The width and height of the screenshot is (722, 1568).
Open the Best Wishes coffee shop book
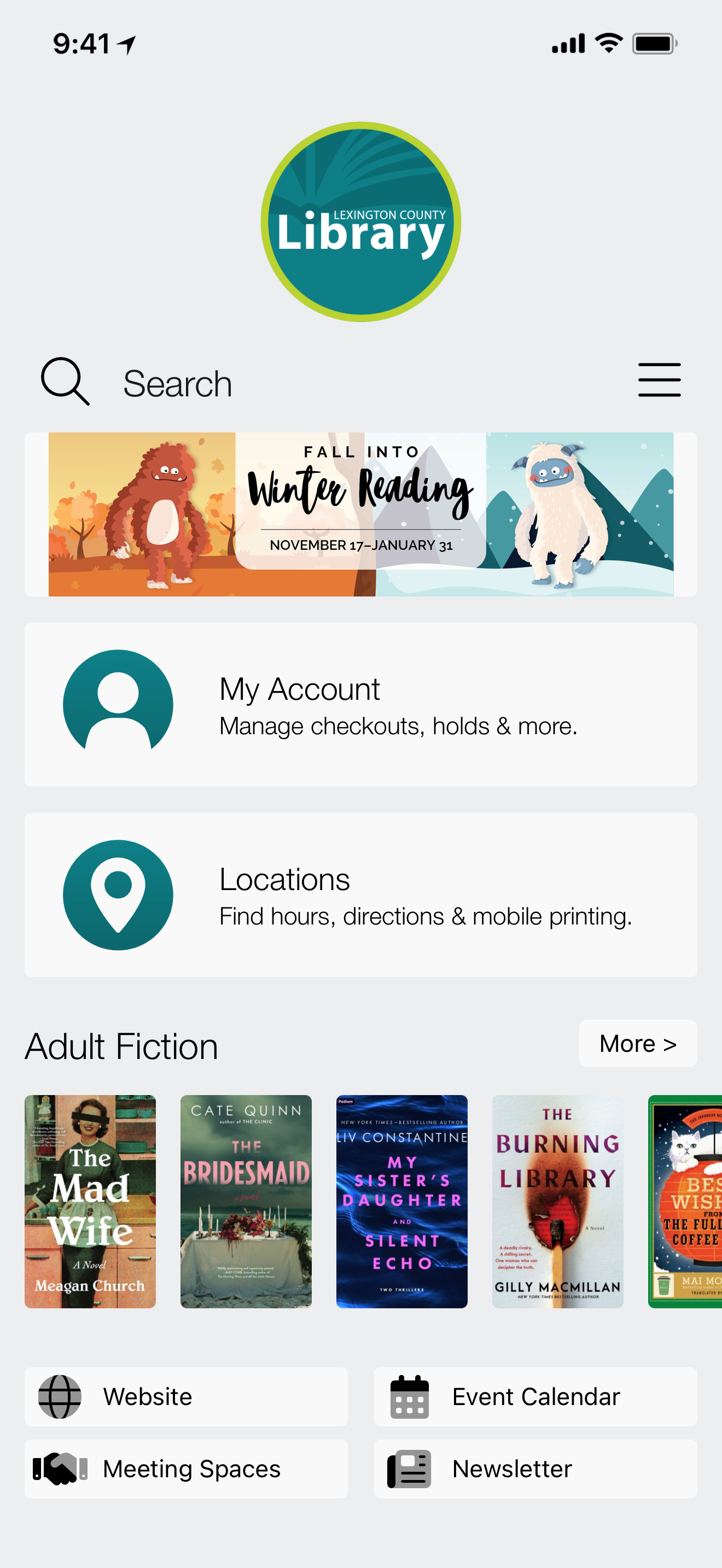685,1201
